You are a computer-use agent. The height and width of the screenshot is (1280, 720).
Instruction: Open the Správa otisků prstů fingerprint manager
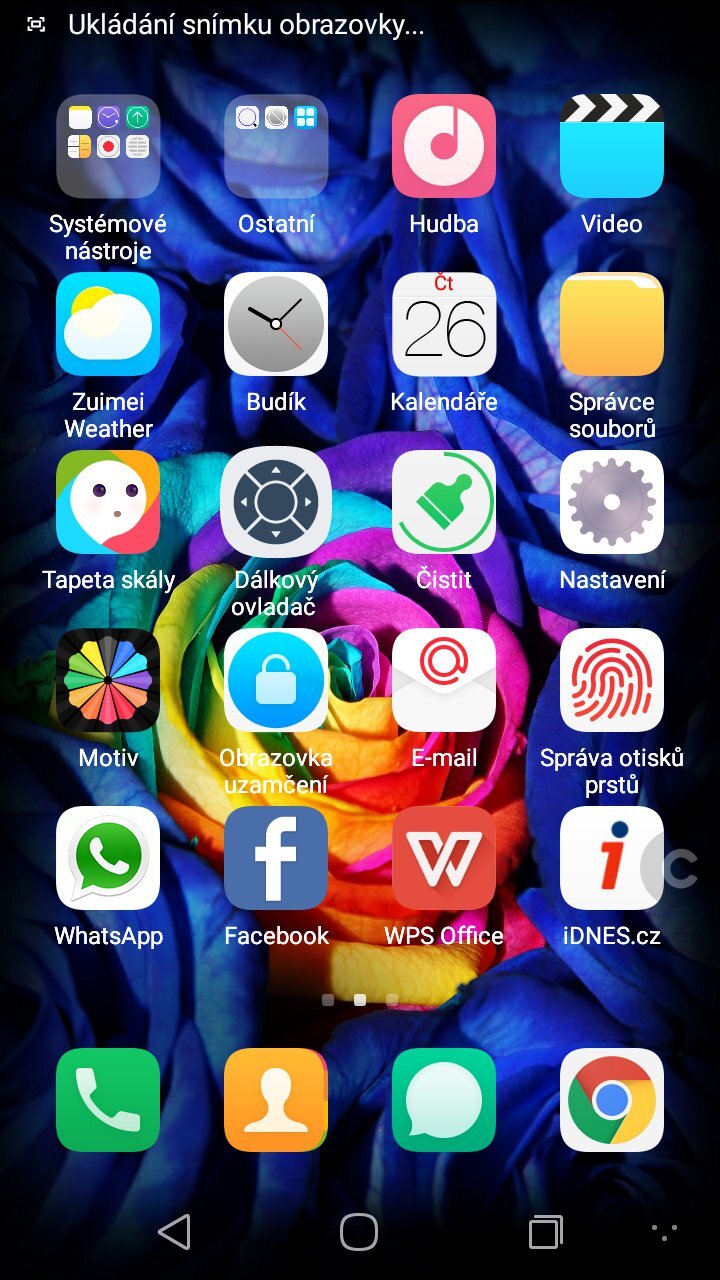point(611,680)
